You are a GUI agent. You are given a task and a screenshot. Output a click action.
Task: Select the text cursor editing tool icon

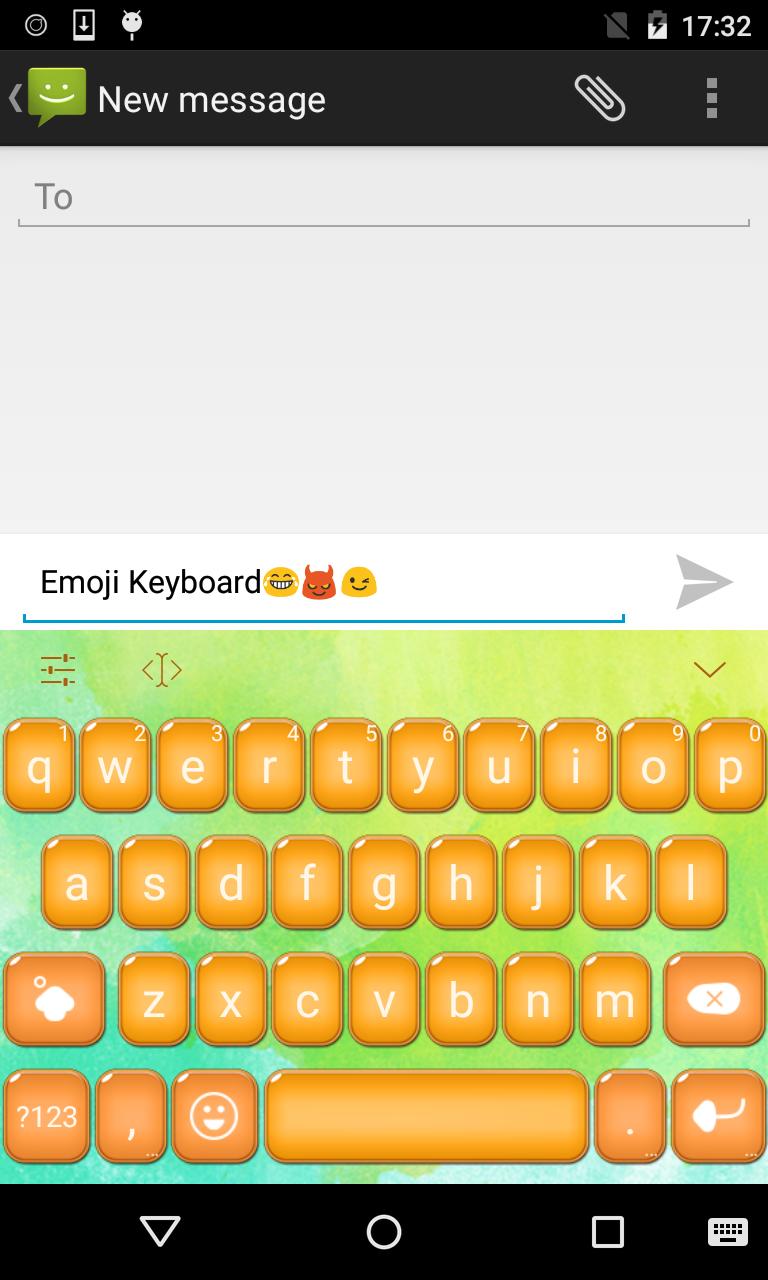162,668
